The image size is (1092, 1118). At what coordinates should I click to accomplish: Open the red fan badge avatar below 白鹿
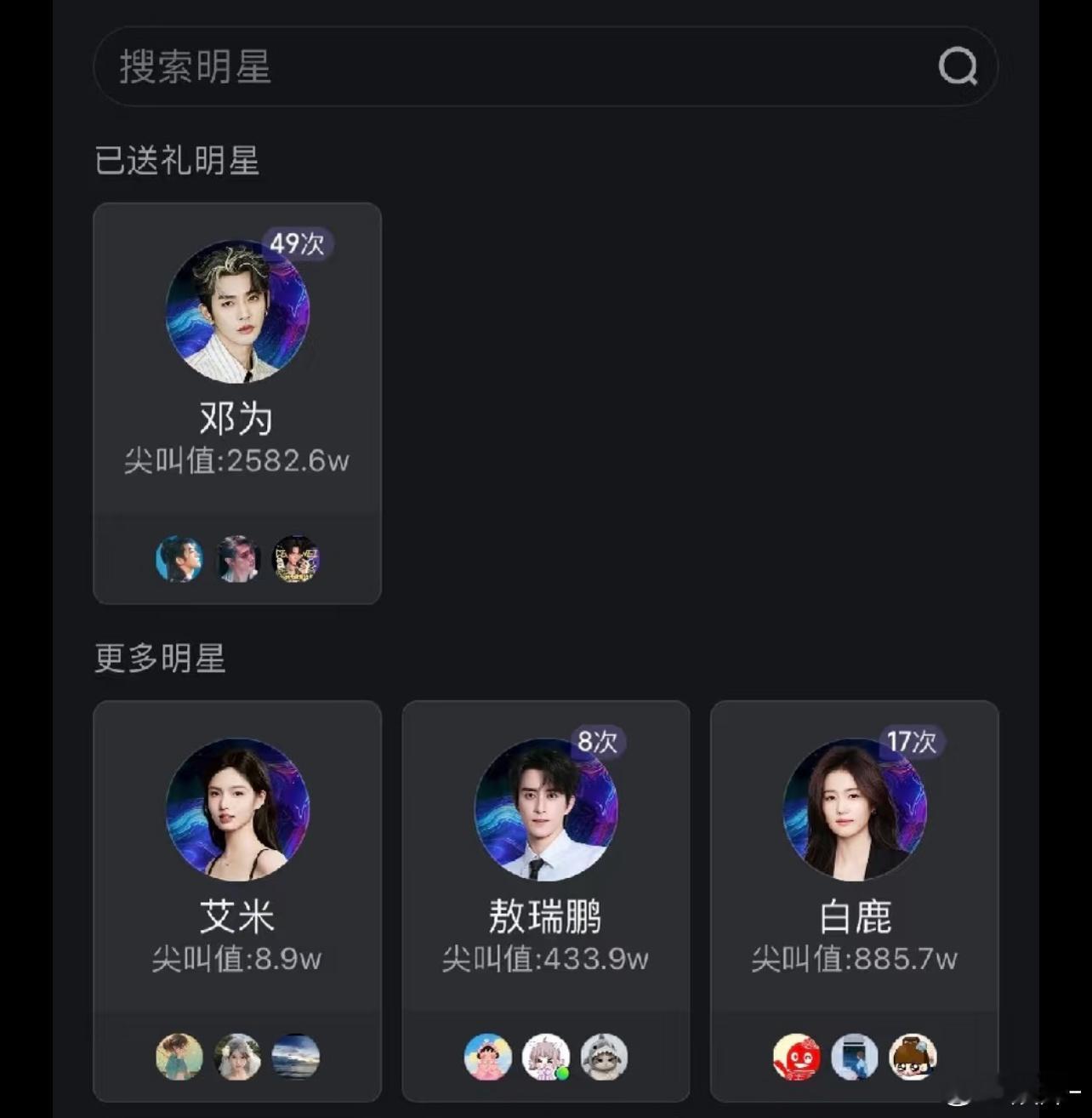pyautogui.click(x=797, y=1057)
